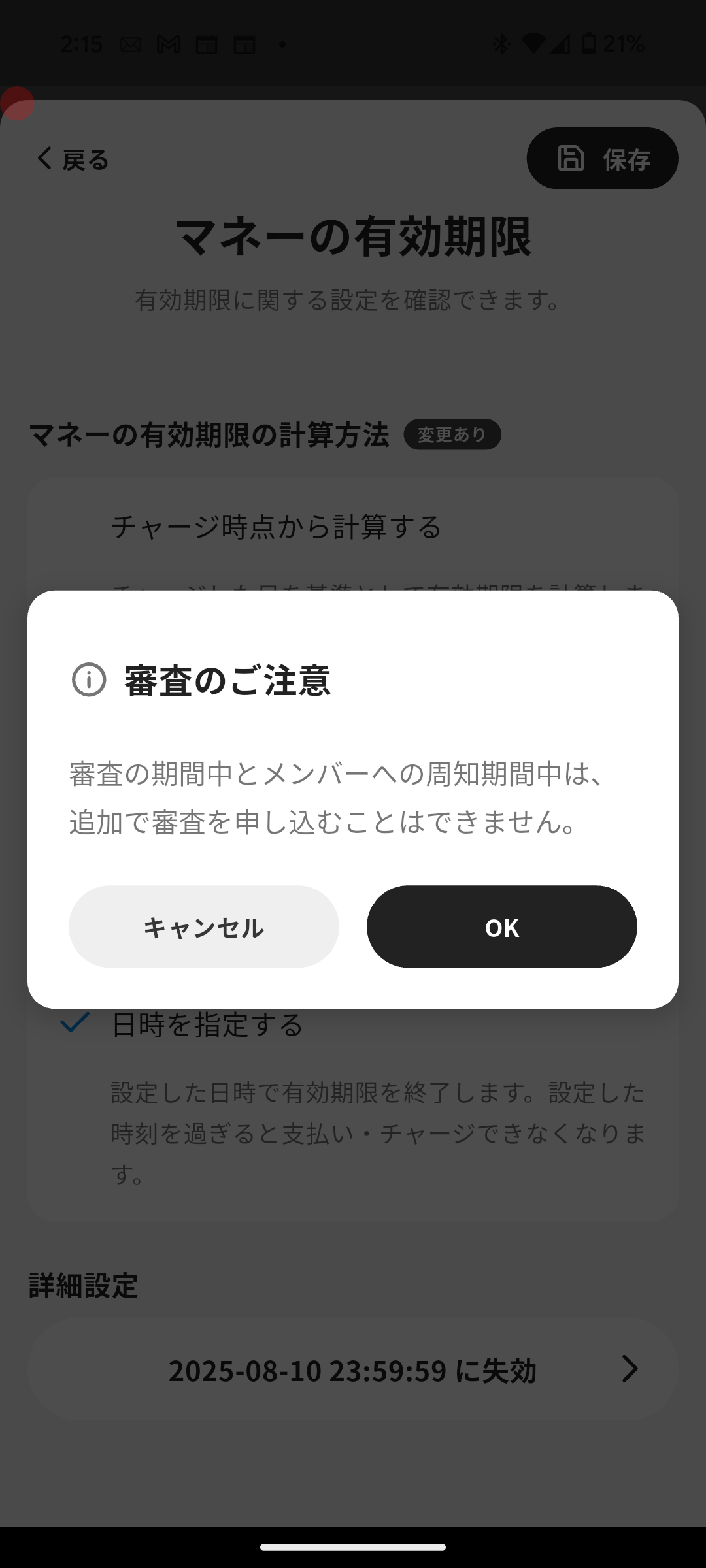Image resolution: width=706 pixels, height=1568 pixels.
Task: Expand the 2025-08-10 expiry detail row chevron
Action: pyautogui.click(x=630, y=1371)
